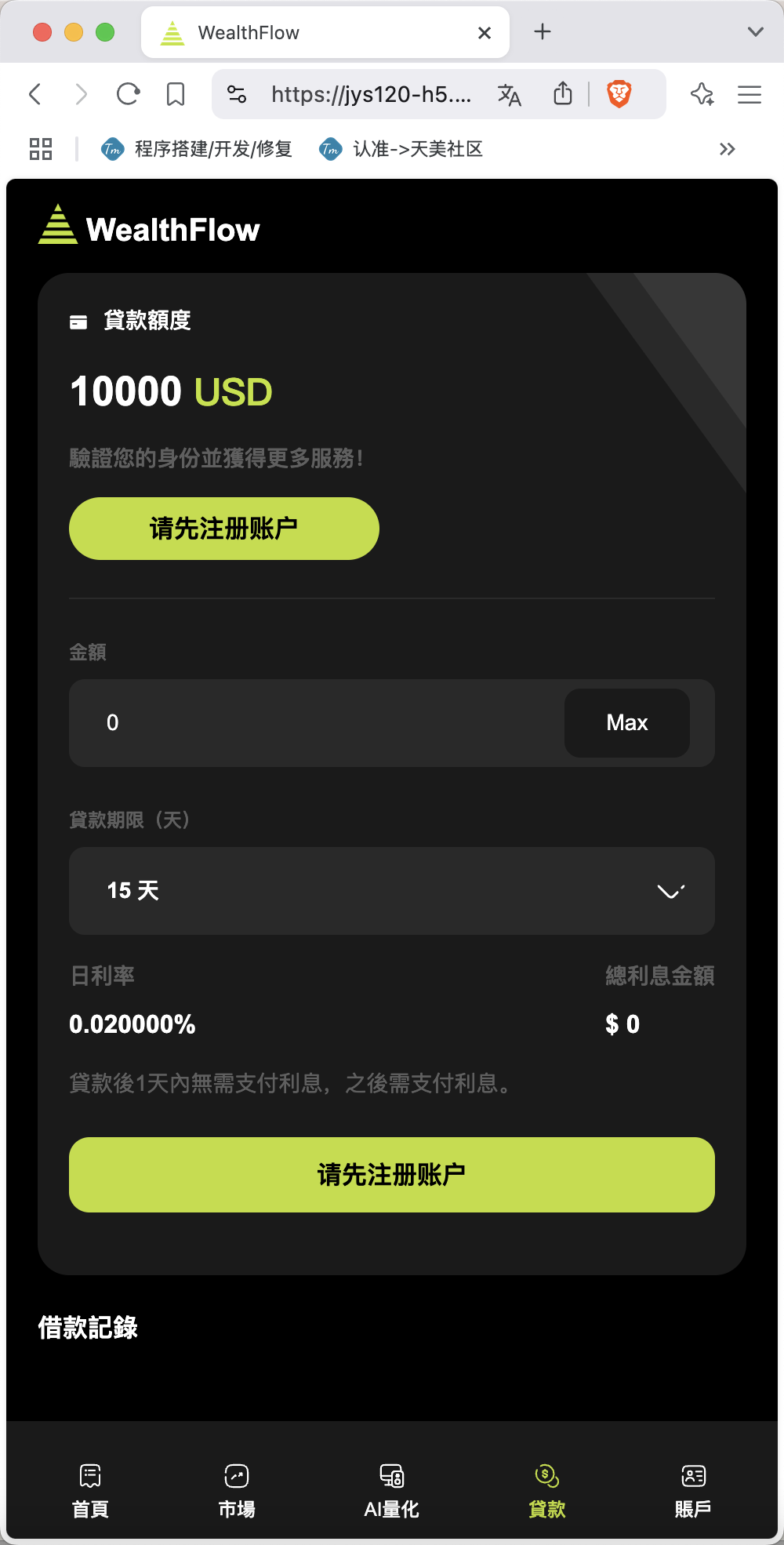784x1545 pixels.
Task: Reload the page in the browser
Action: [x=128, y=95]
